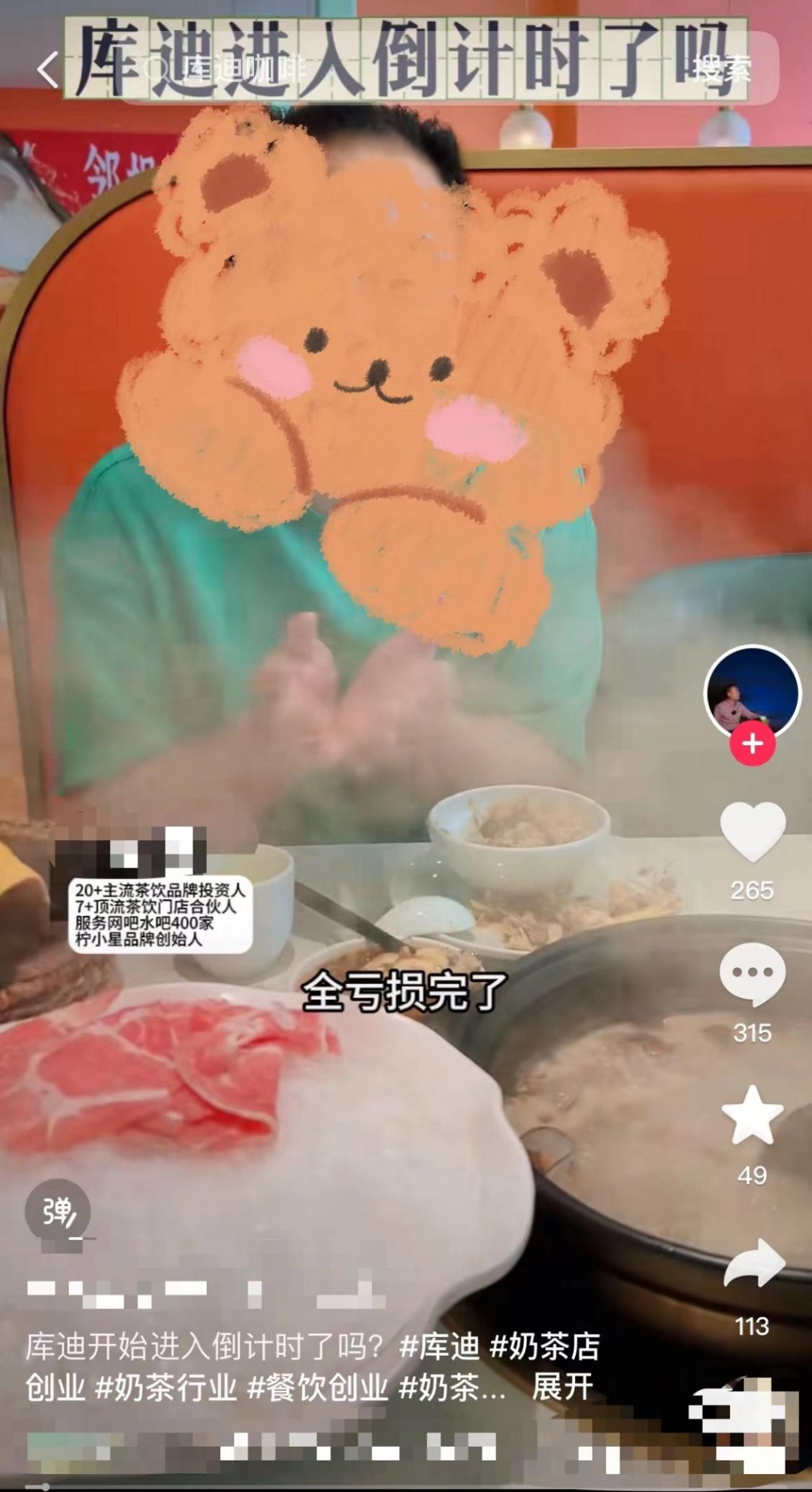Follow the creator with the red plus

point(753,744)
